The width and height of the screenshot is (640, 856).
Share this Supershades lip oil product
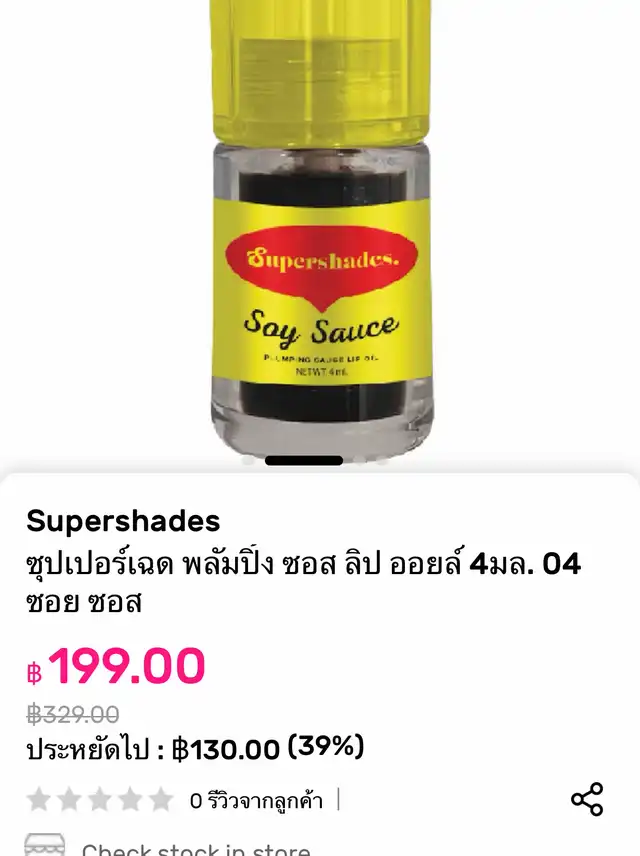[x=587, y=800]
